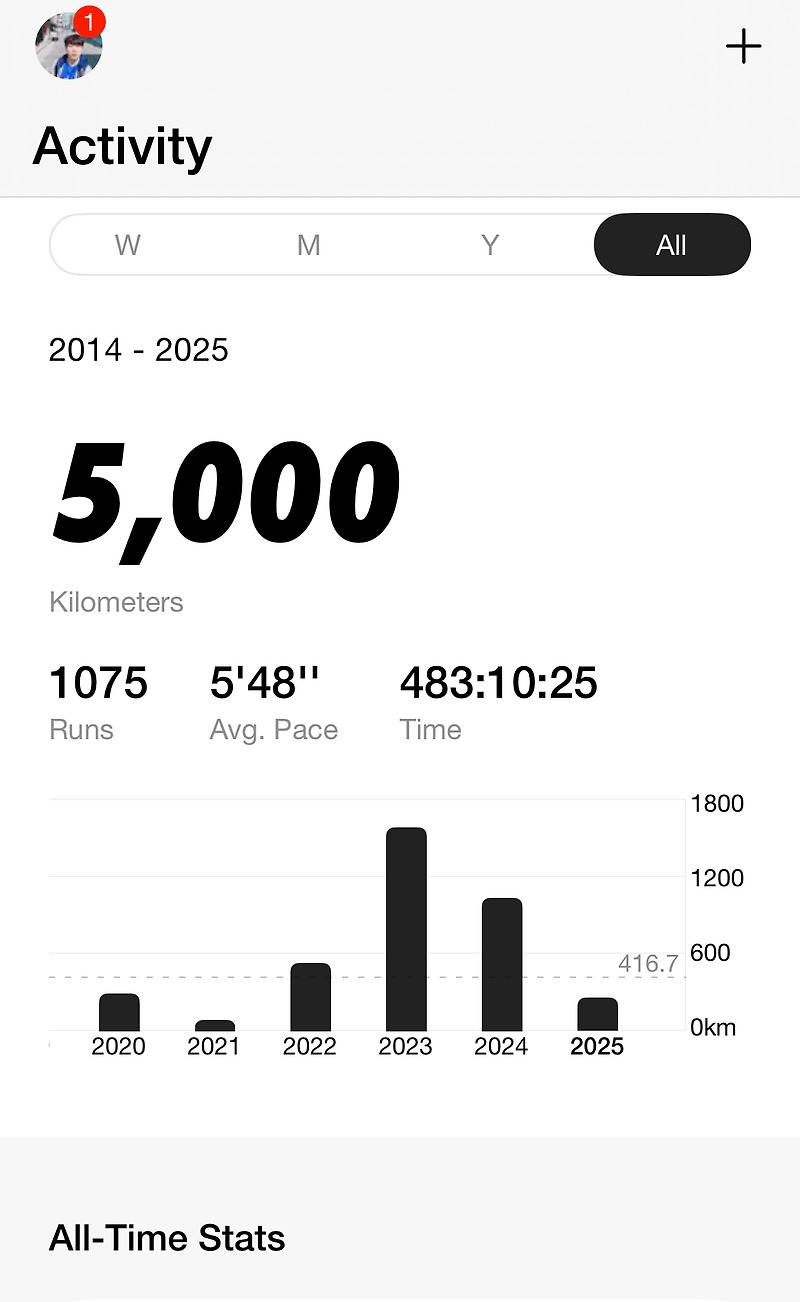Add a new activity with plus icon
Screen dimensions: 800x1302
click(743, 46)
